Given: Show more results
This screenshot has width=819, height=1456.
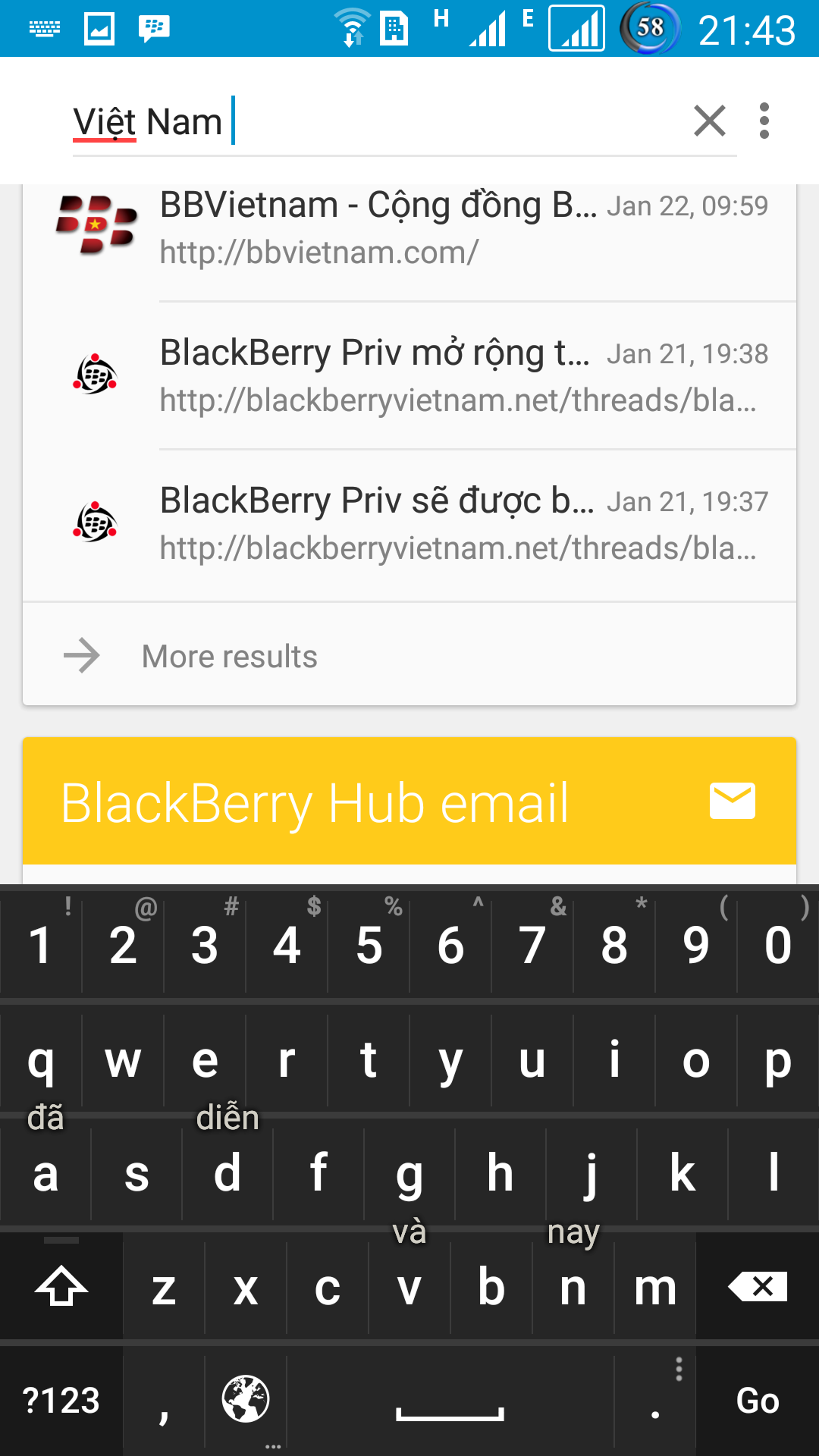Looking at the screenshot, I should click(x=229, y=656).
